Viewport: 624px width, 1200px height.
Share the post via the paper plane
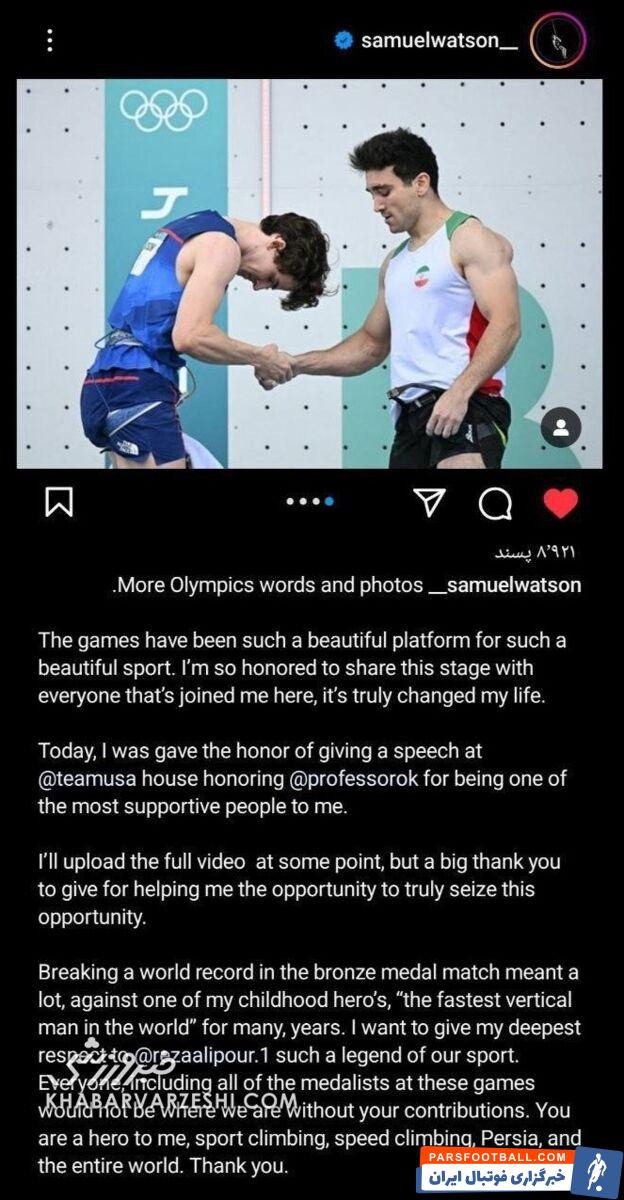pyautogui.click(x=429, y=502)
